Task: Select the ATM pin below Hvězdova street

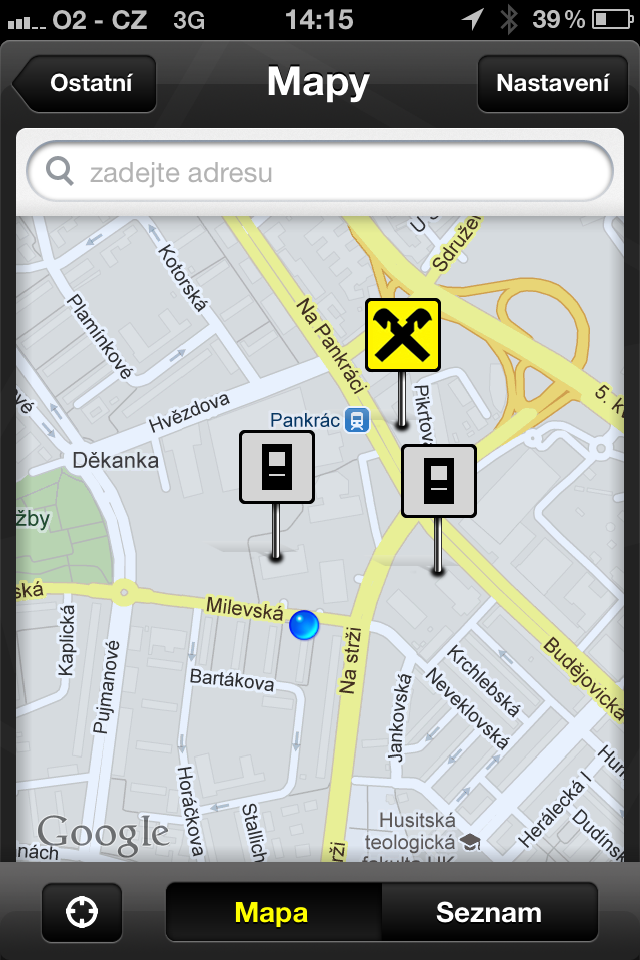Action: 277,467
